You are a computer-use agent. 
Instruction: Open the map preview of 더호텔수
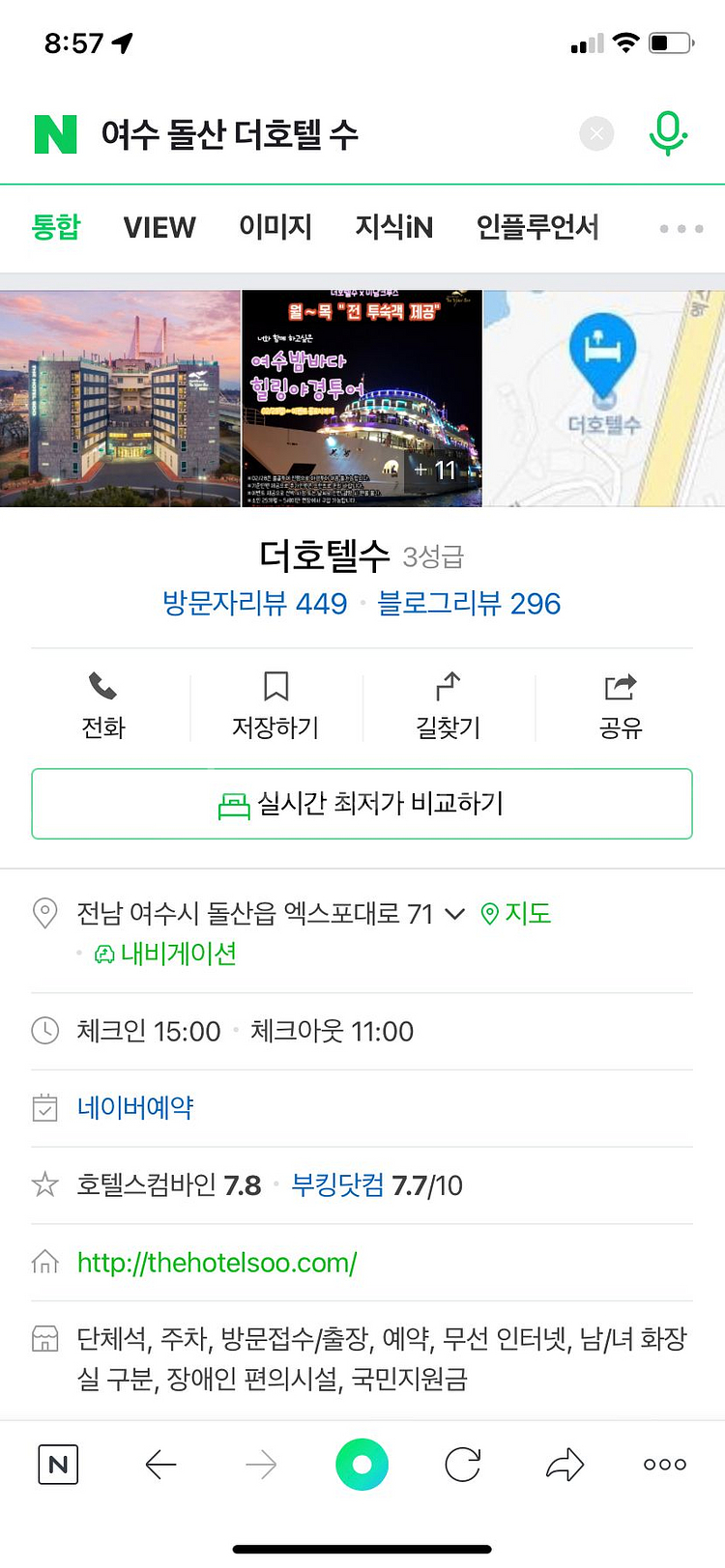604,398
